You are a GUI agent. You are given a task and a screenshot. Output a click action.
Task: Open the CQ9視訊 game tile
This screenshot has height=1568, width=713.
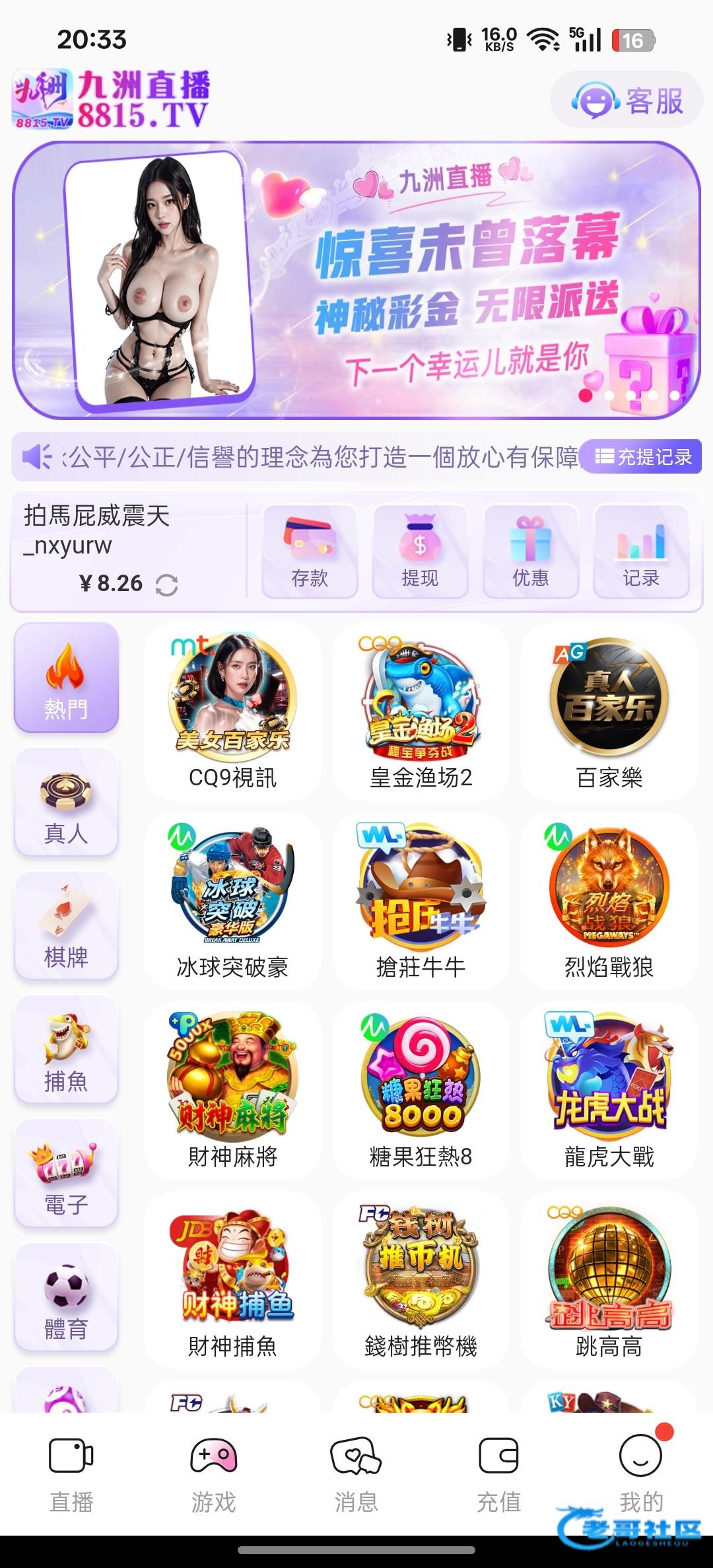232,712
